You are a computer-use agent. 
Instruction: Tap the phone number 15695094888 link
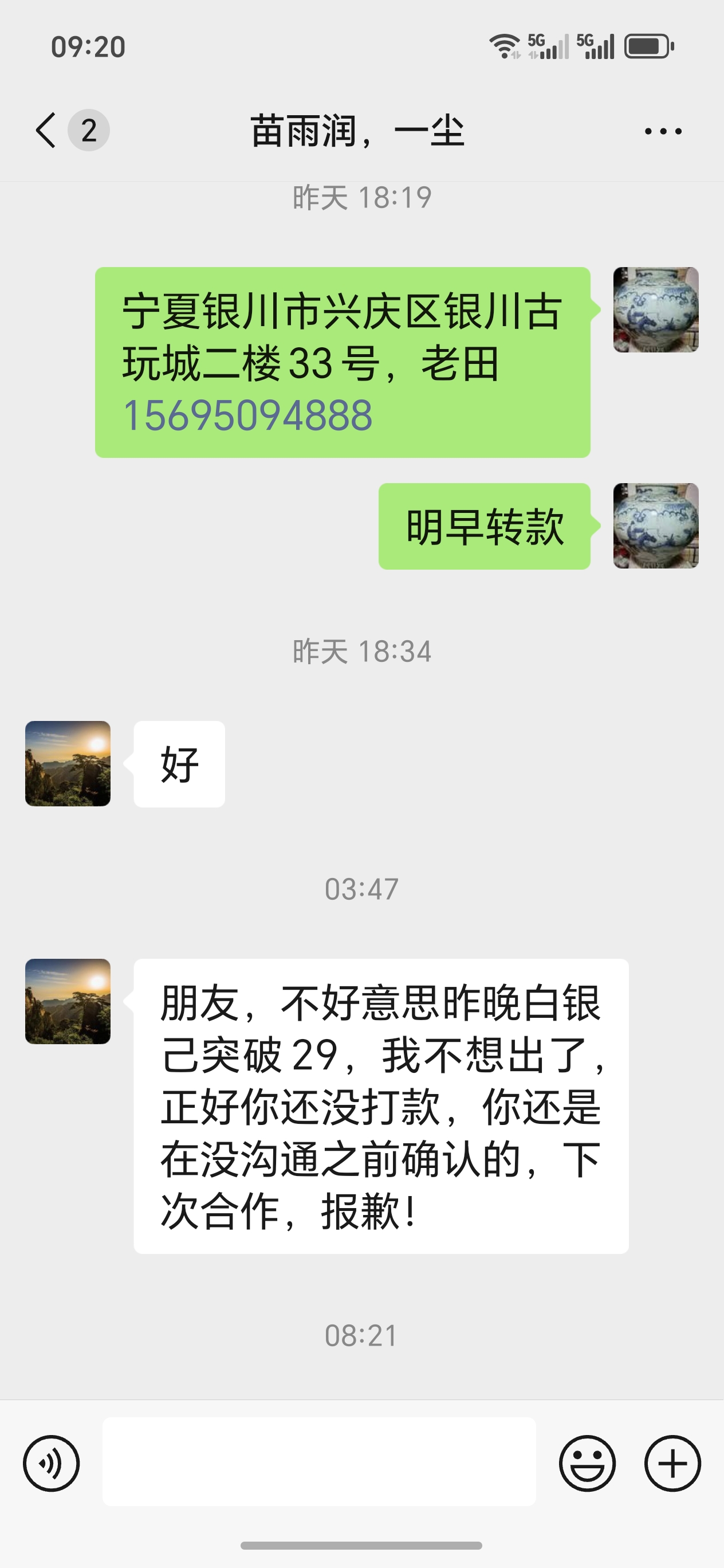tap(247, 415)
